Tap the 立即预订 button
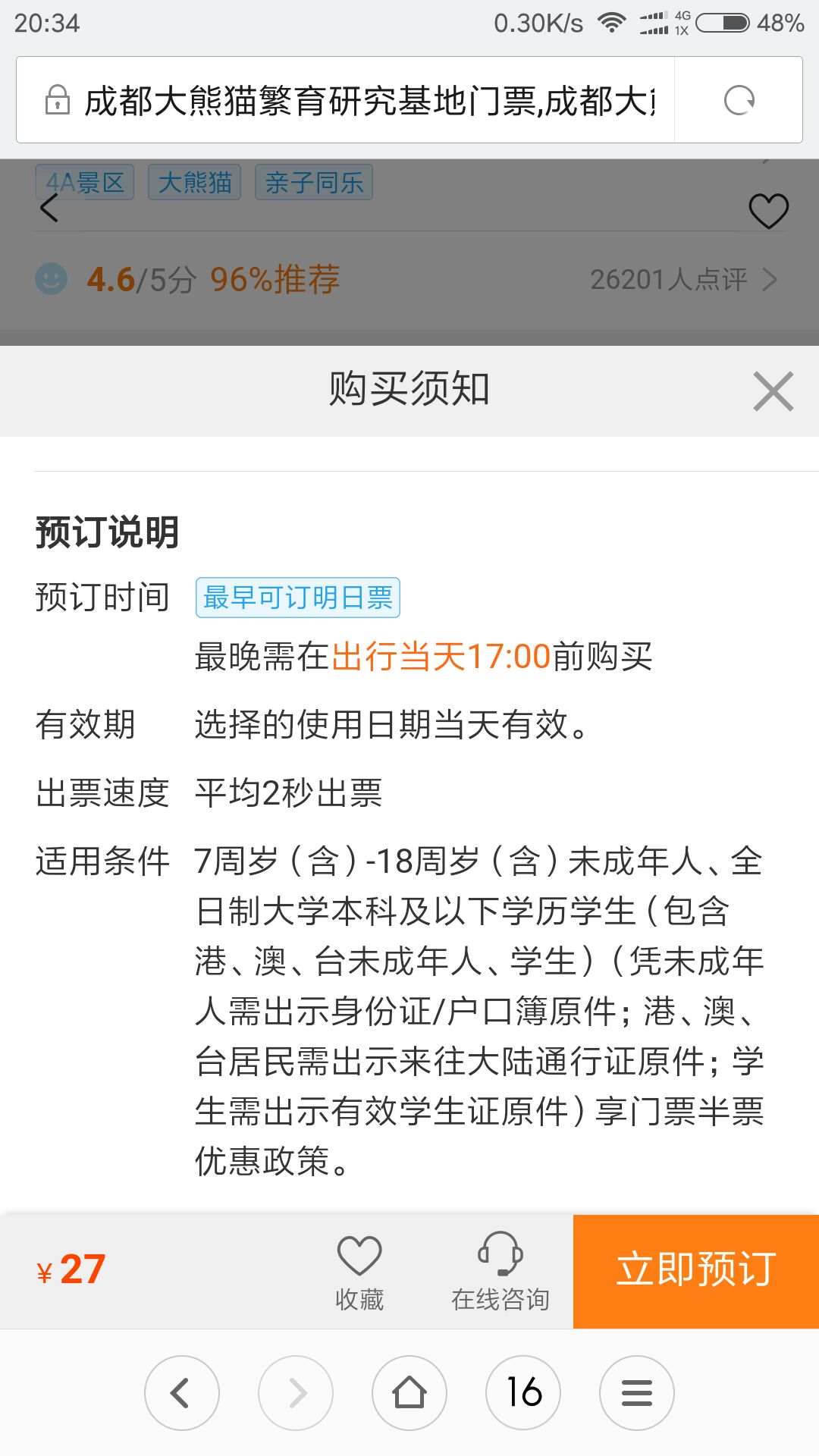This screenshot has width=819, height=1456. 696,1271
